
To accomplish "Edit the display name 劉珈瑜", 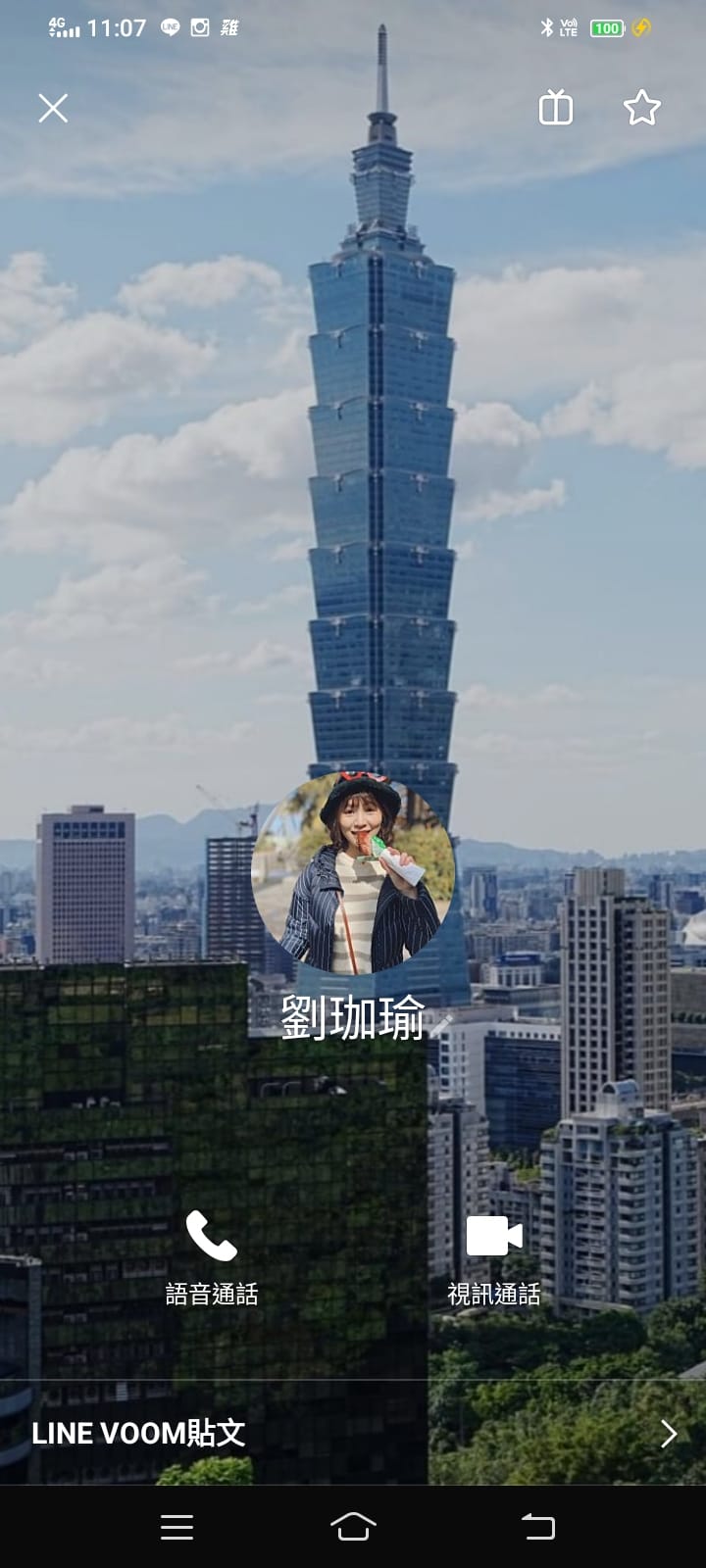I will pos(441,1024).
